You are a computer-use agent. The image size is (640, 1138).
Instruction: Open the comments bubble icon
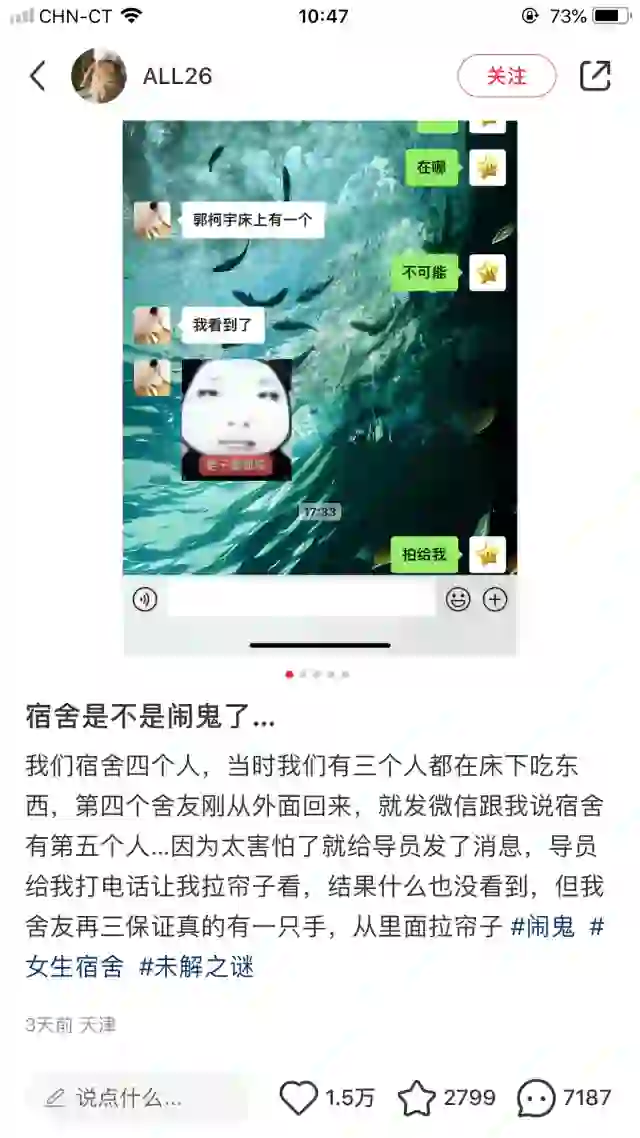536,1098
